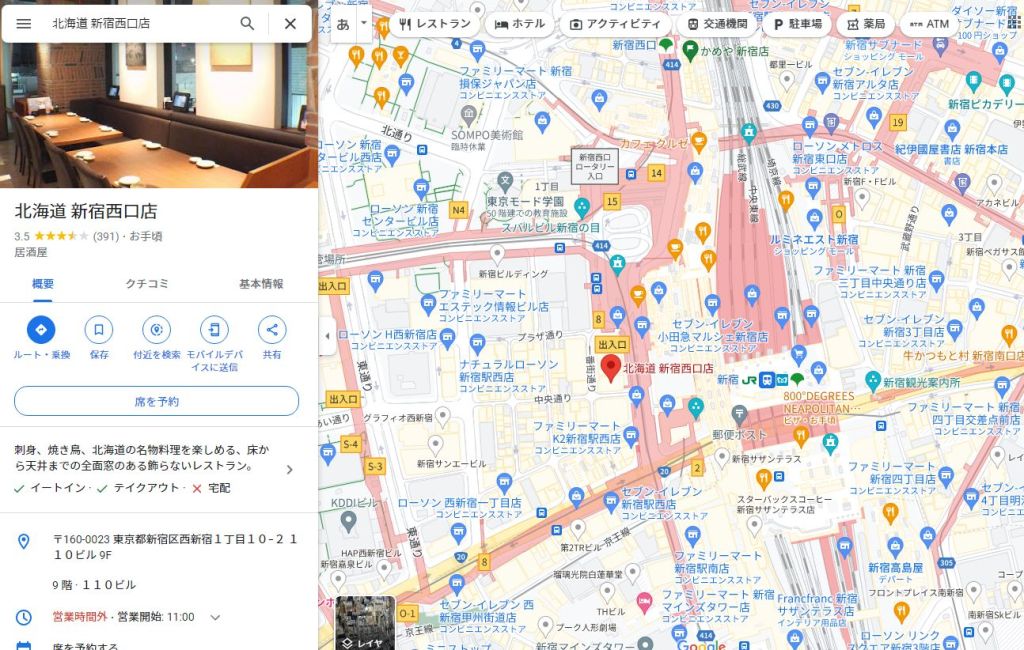
Task: Open the hamburger menu
Action: (x=24, y=23)
